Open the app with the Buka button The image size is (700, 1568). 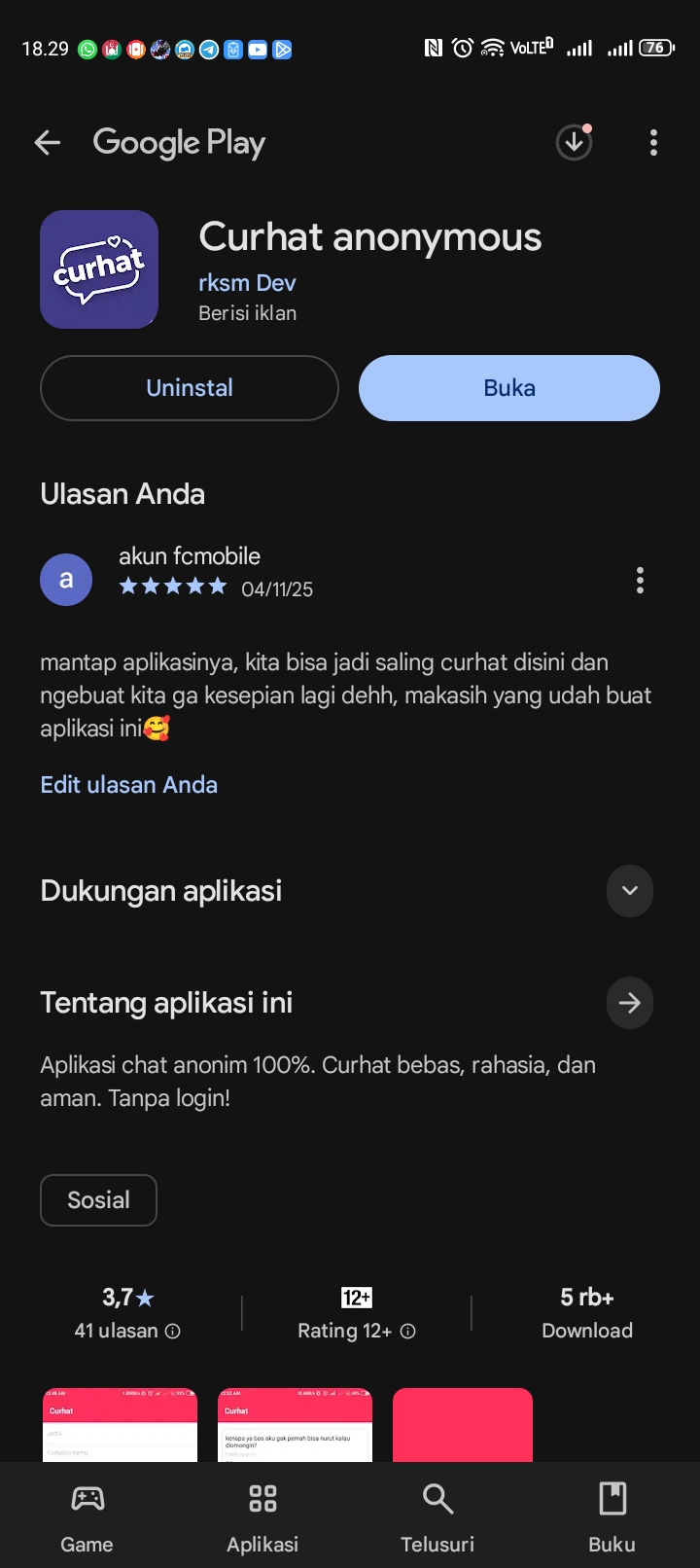(509, 388)
